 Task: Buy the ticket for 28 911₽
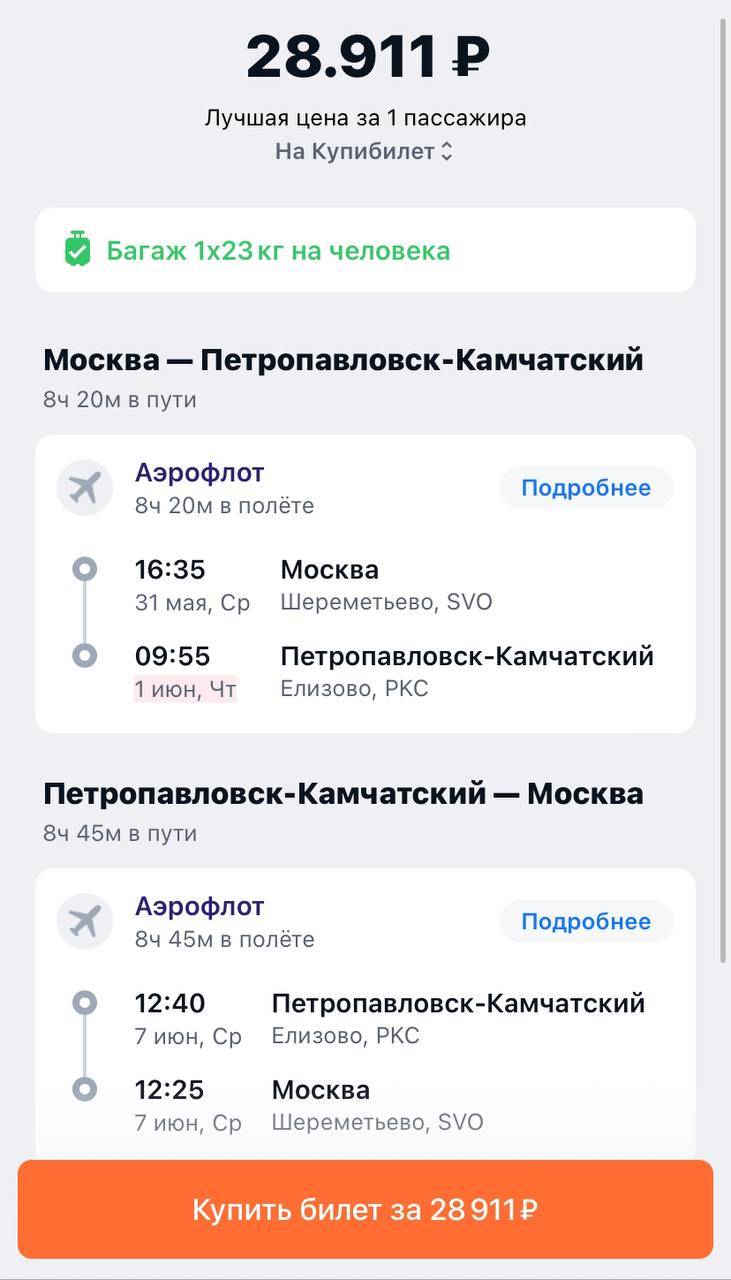point(365,1209)
